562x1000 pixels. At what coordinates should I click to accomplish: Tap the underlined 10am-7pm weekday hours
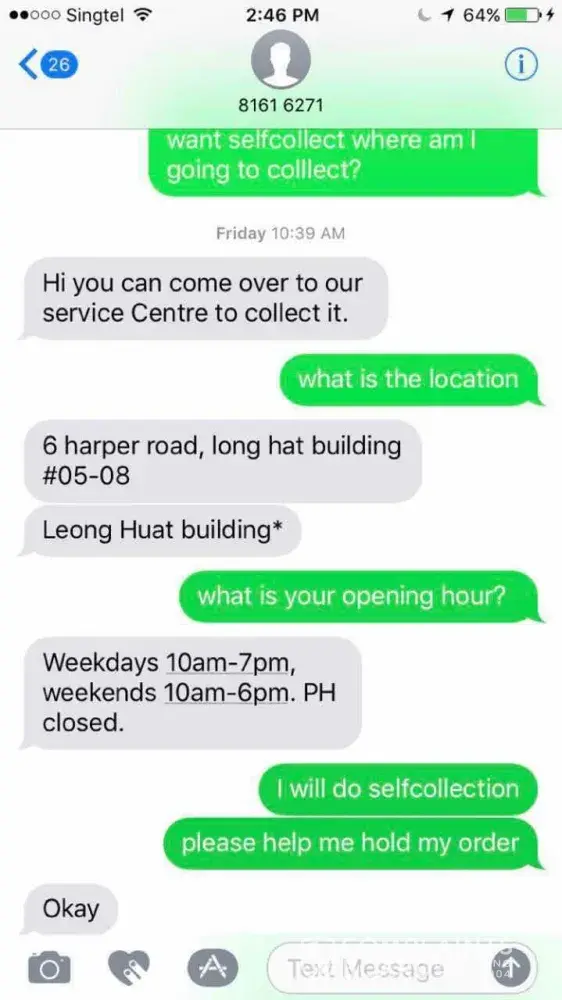click(228, 663)
